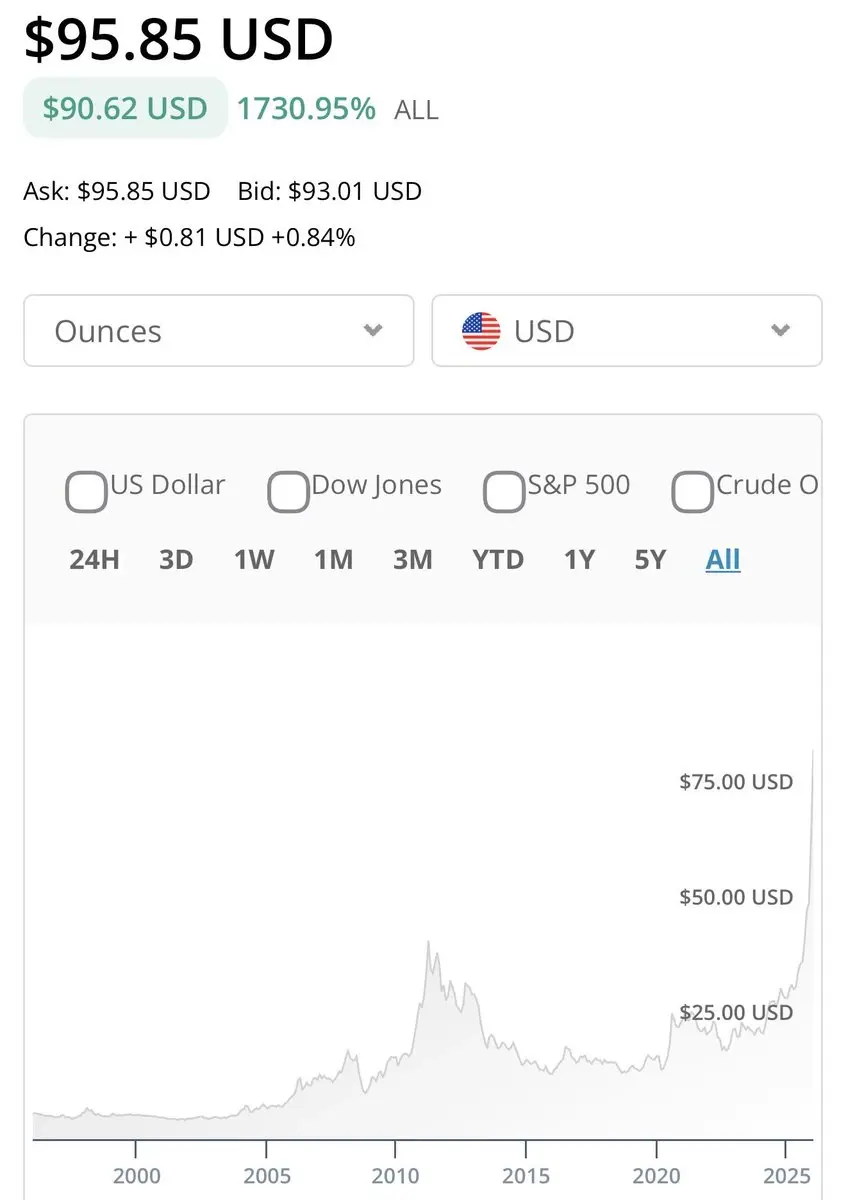Show the 1W price chart
846x1200 pixels.
(x=254, y=559)
